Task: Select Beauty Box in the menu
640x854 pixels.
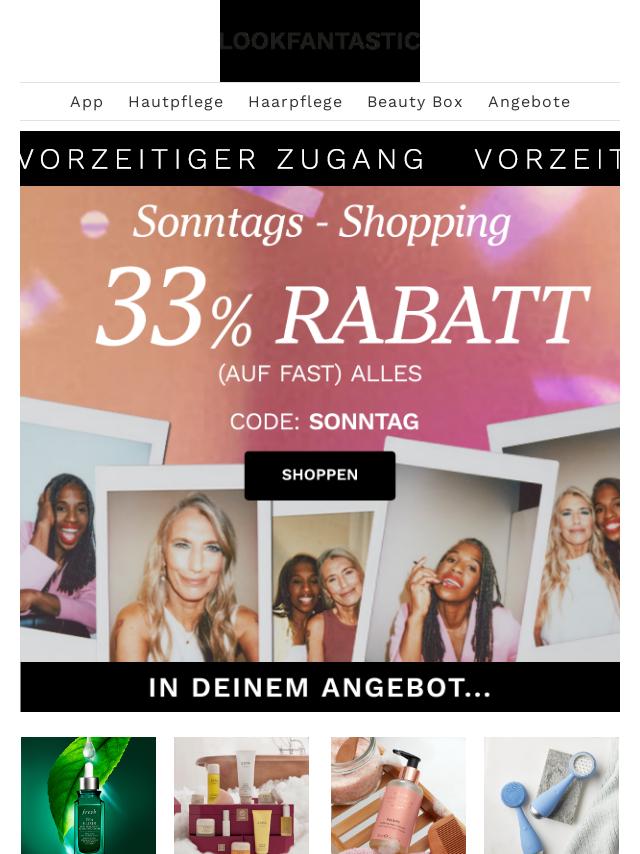Action: click(415, 102)
